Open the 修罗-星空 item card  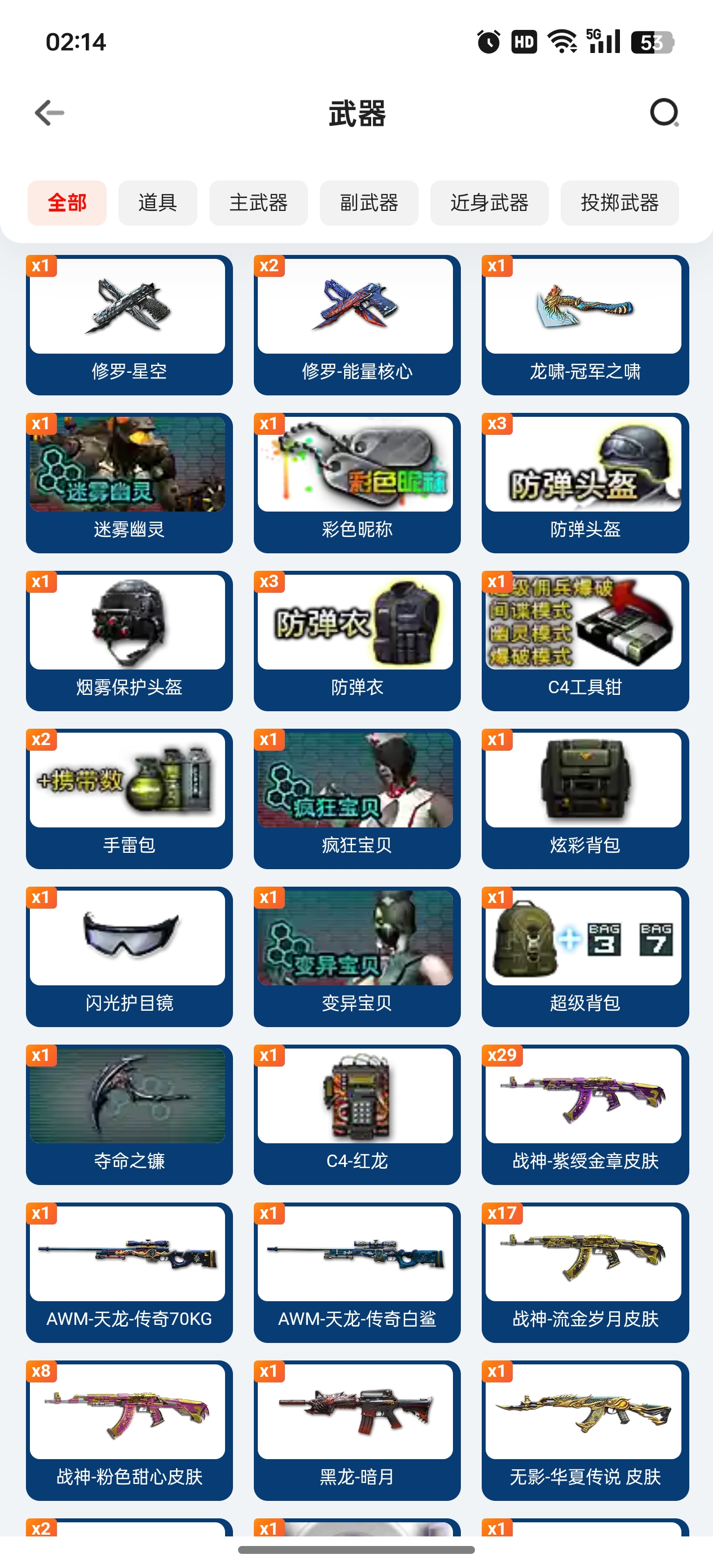129,325
